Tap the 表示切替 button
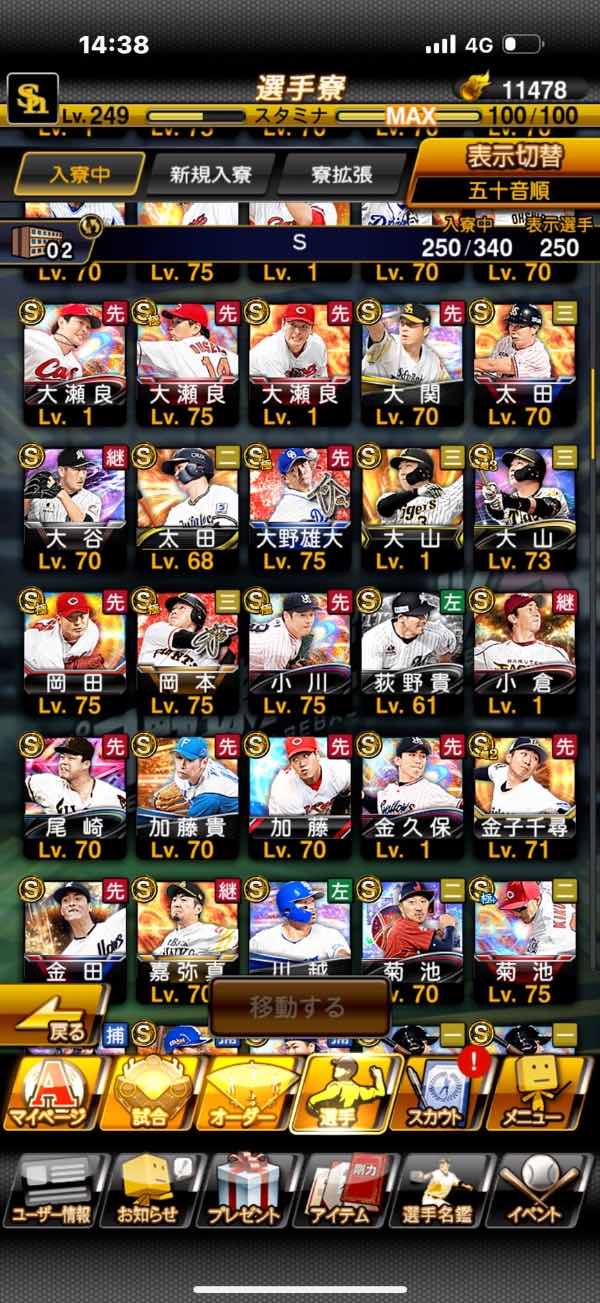 pos(514,158)
